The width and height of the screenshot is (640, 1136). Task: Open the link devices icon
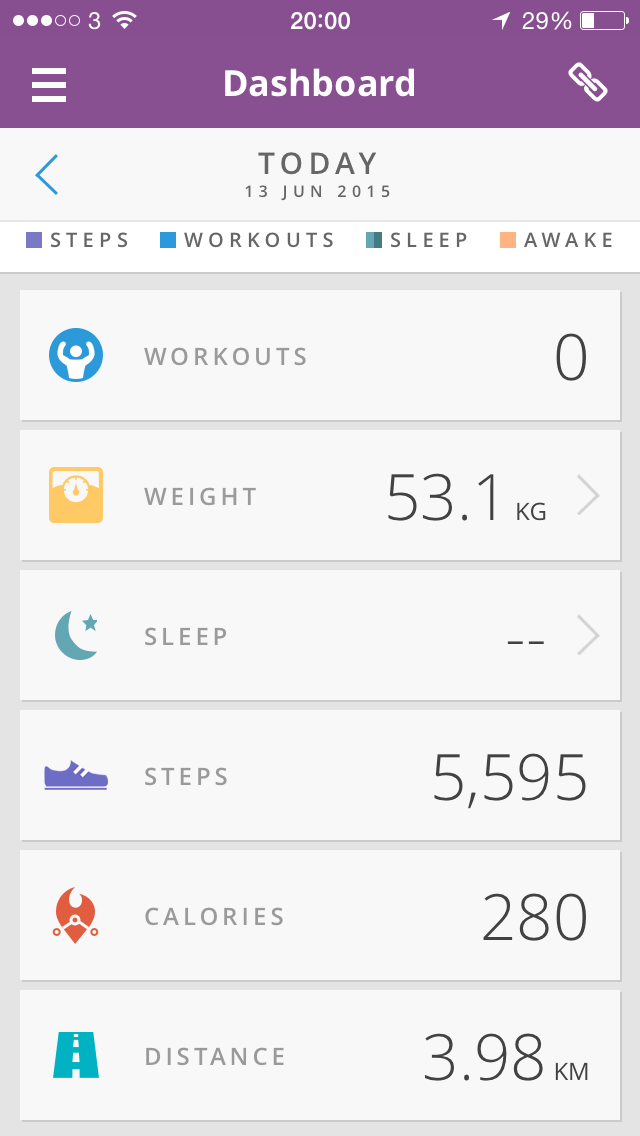pyautogui.click(x=588, y=83)
